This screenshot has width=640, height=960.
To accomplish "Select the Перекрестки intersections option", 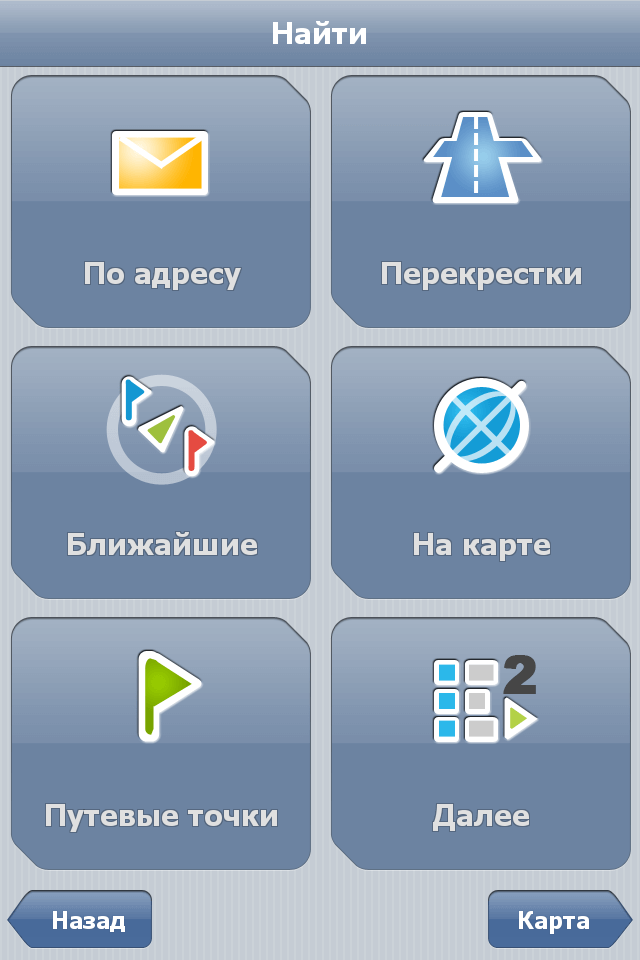I will (x=481, y=202).
